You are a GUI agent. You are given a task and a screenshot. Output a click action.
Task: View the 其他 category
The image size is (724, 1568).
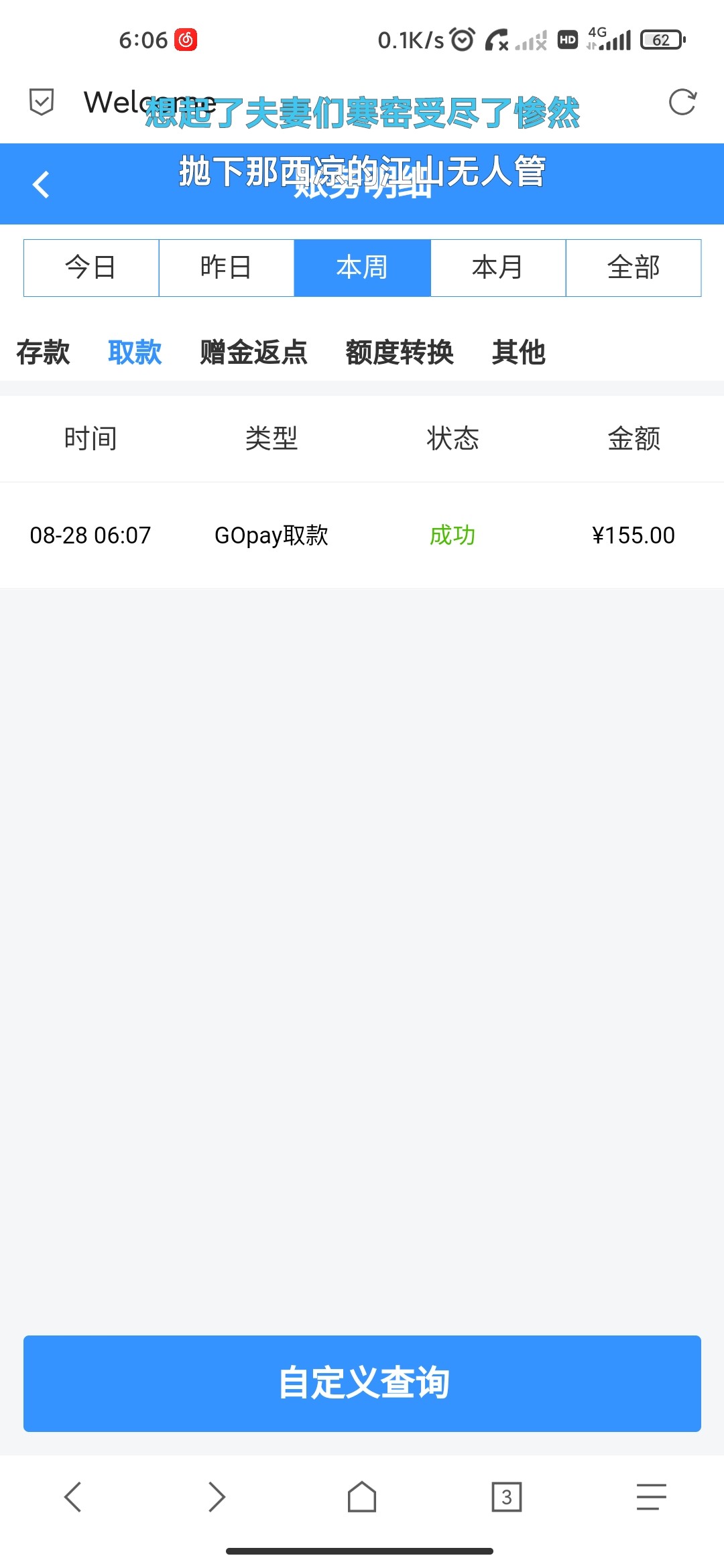(x=518, y=352)
